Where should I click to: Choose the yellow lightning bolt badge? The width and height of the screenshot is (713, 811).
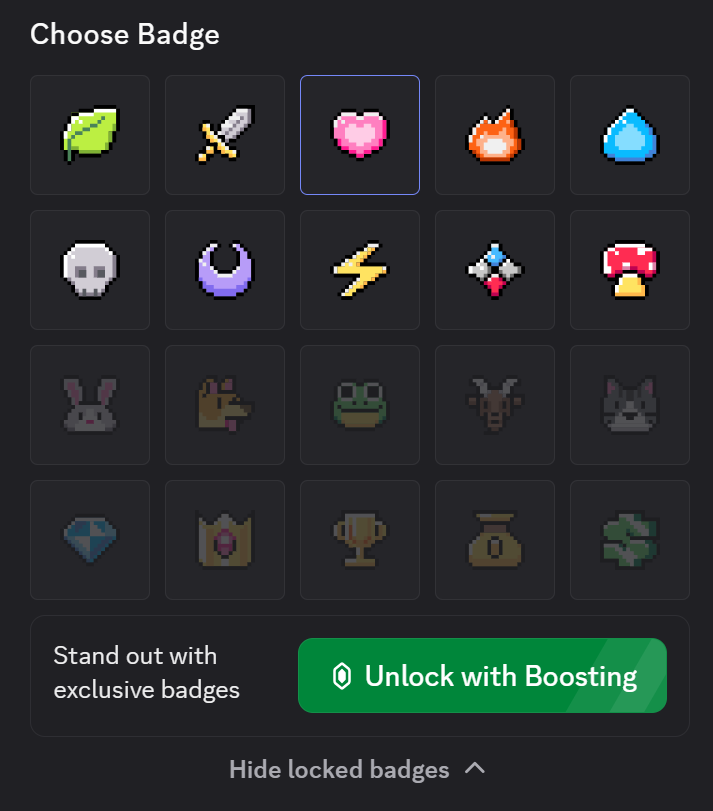[360, 270]
